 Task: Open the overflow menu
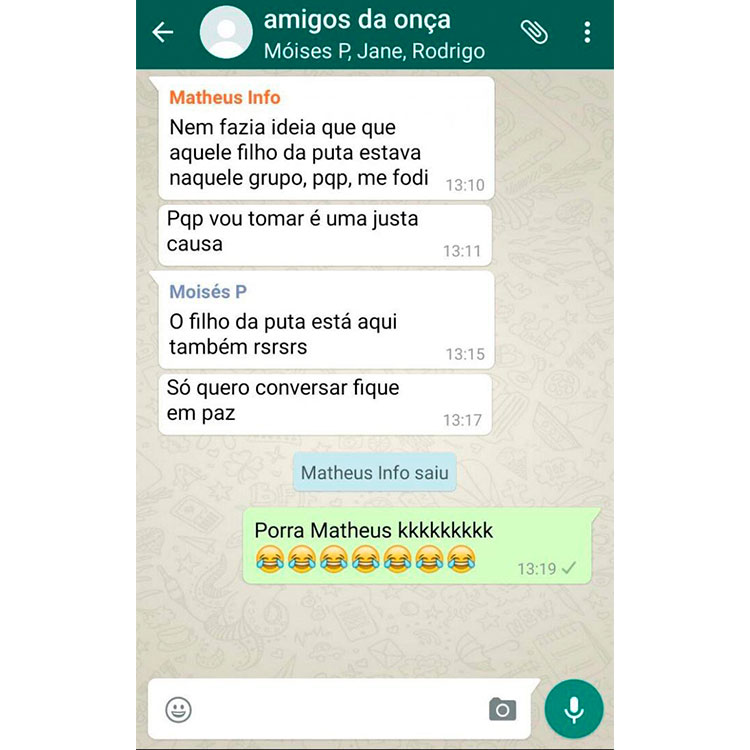pos(587,32)
